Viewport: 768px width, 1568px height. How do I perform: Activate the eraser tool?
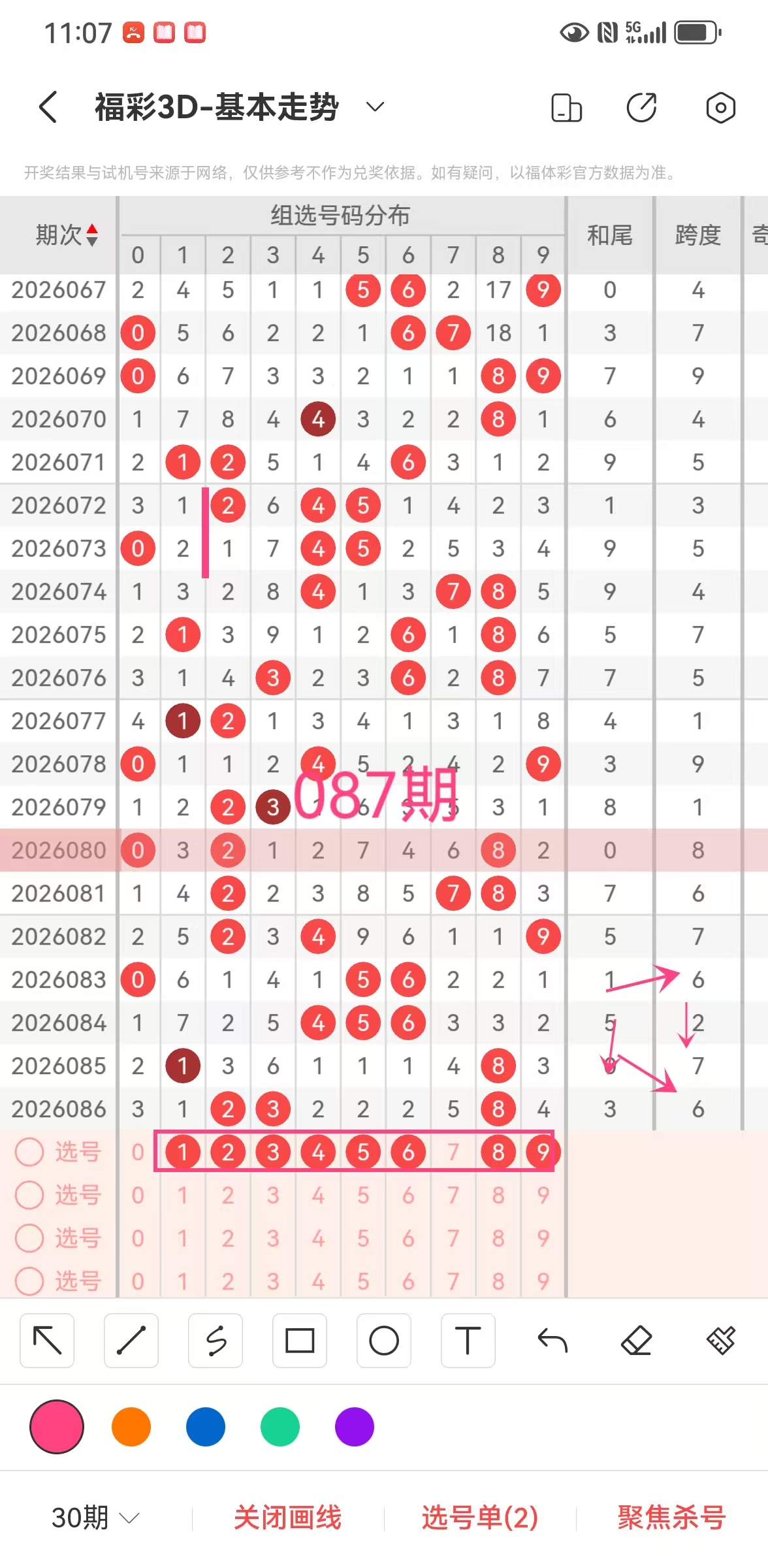637,1341
